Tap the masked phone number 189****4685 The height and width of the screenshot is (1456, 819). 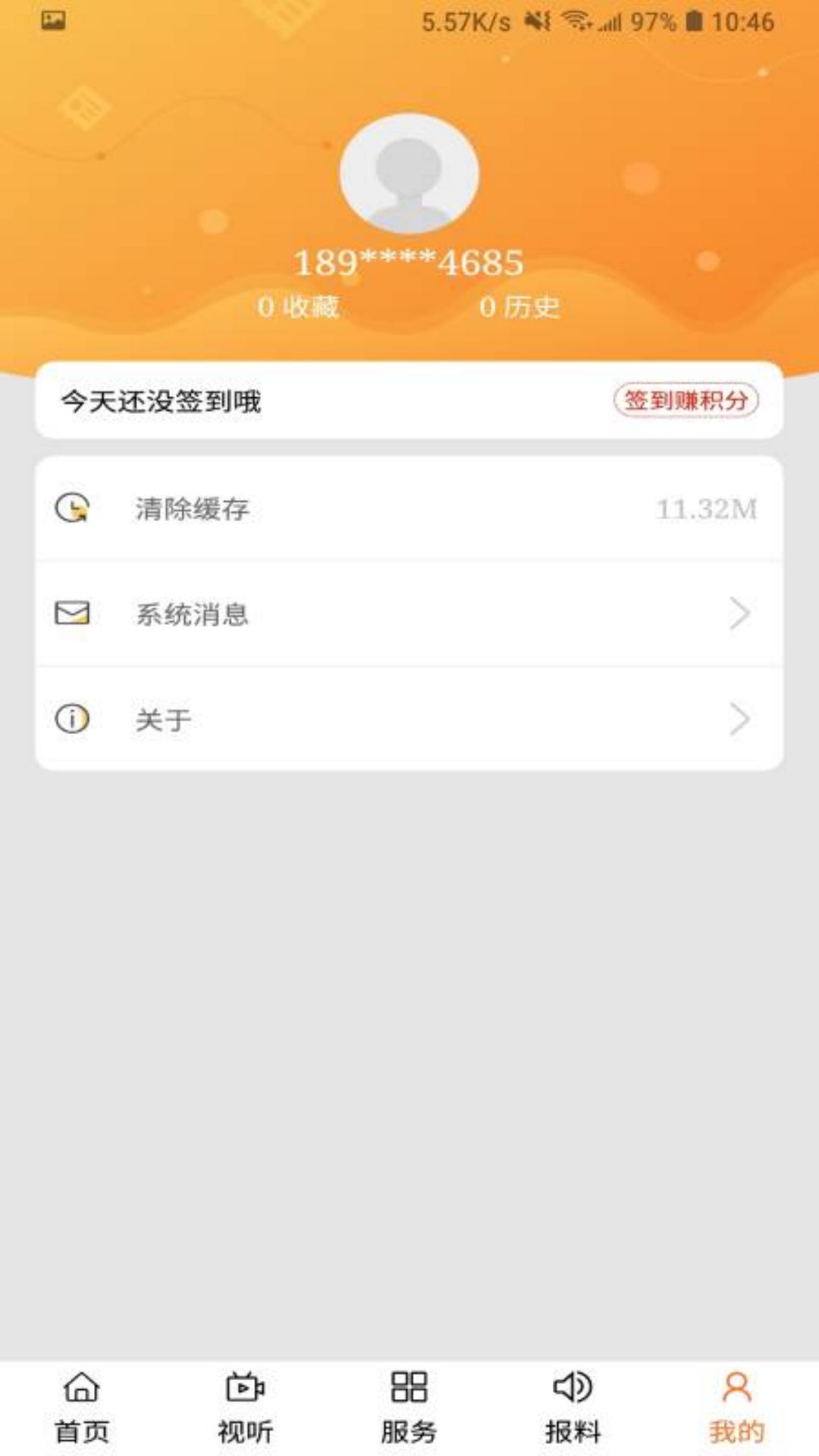pos(409,263)
